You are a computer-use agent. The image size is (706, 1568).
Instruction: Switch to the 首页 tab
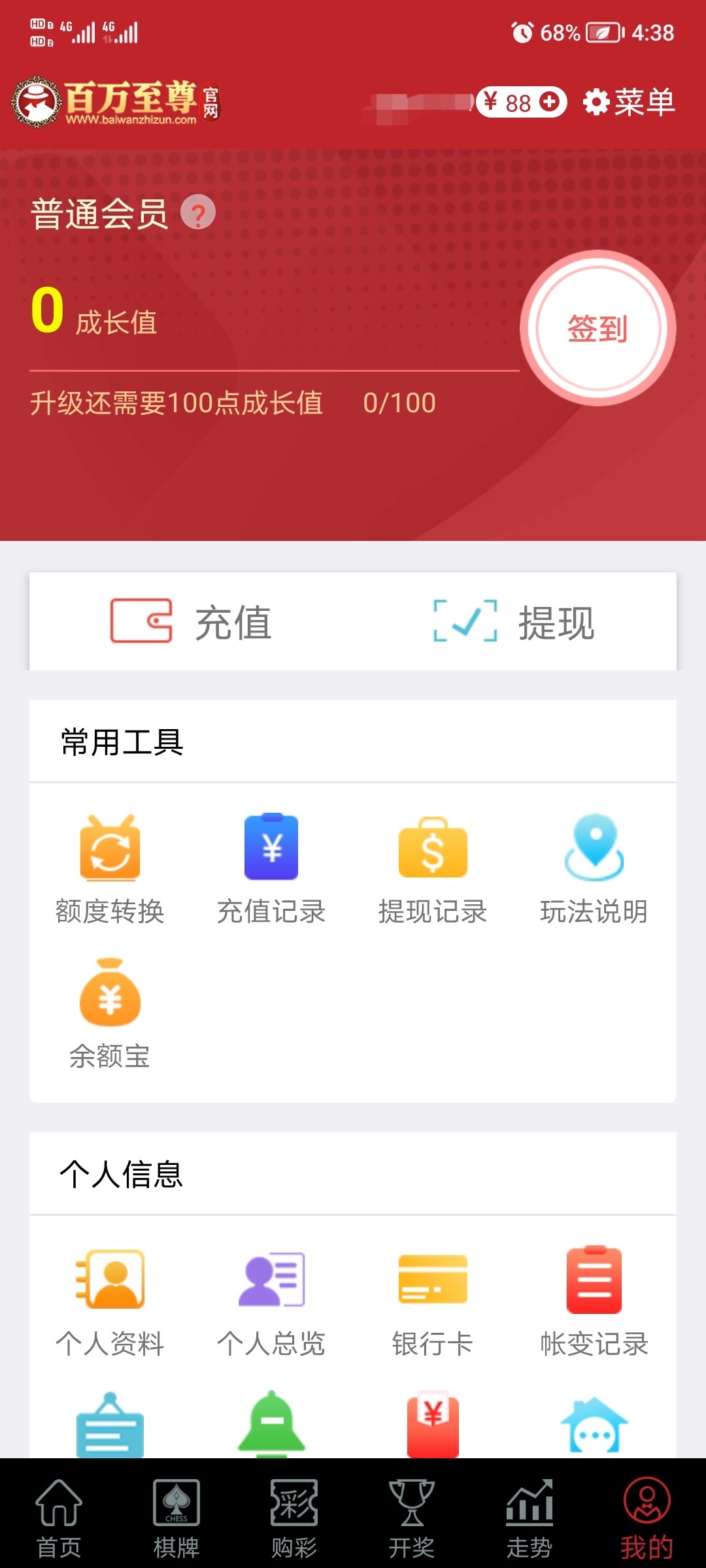click(59, 1518)
